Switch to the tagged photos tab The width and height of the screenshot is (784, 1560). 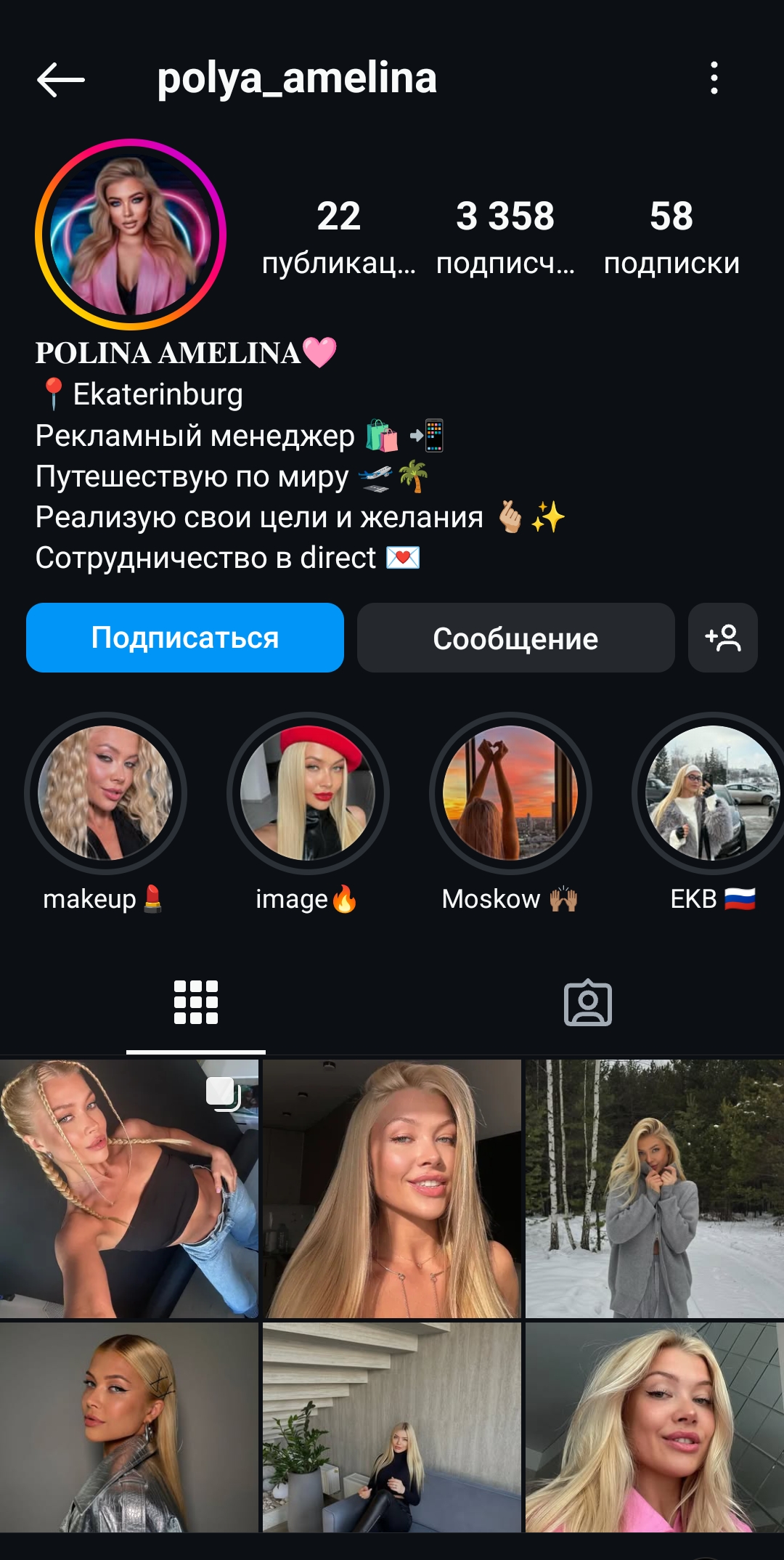(588, 1004)
